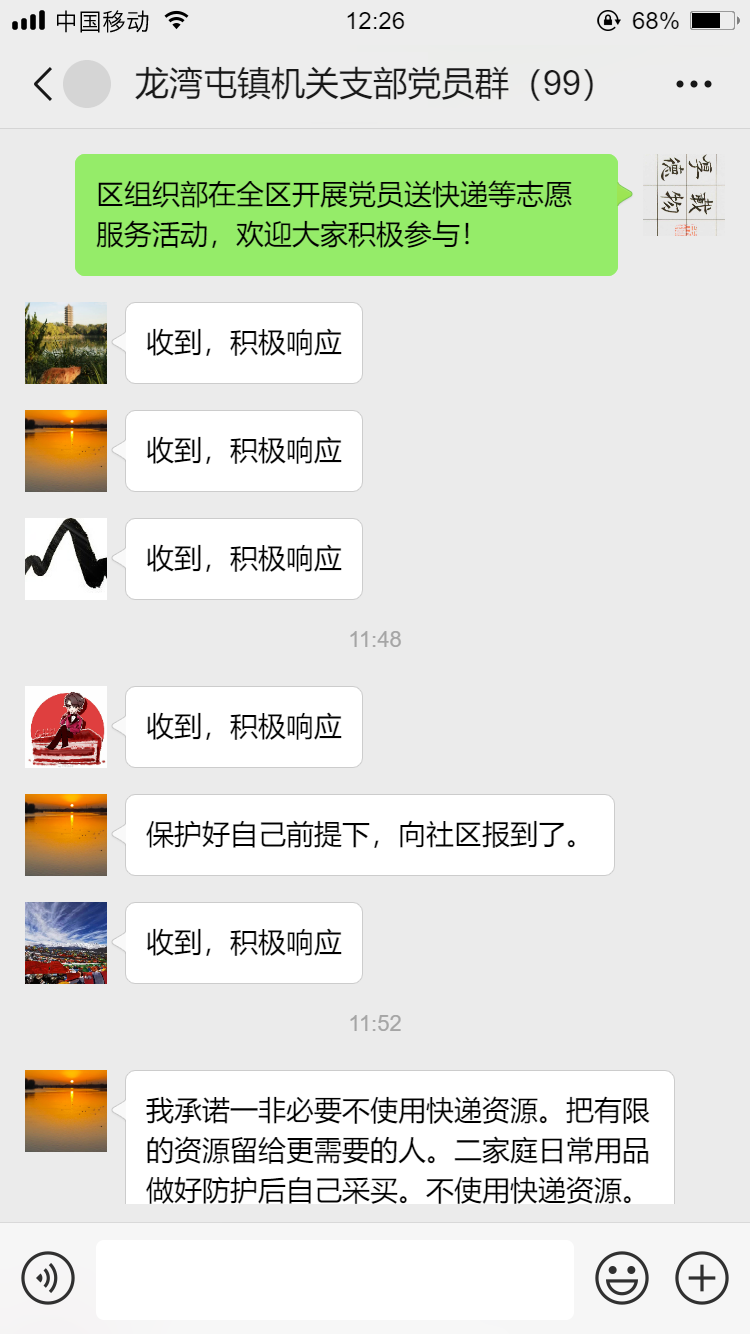
Task: Select the '我承诺' pledge message bubble
Action: [400, 1140]
